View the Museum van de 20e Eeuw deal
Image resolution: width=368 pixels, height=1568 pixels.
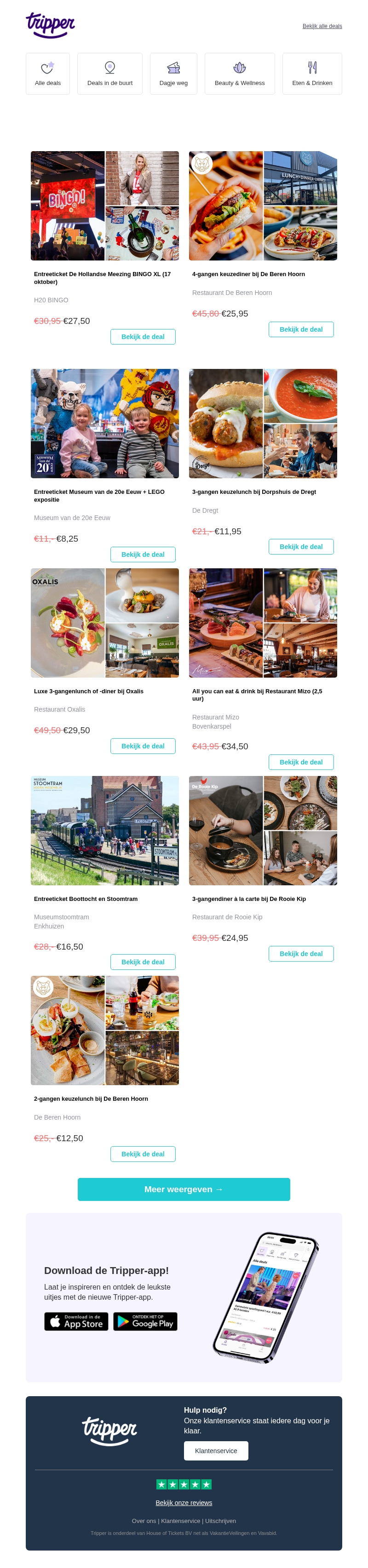click(143, 555)
